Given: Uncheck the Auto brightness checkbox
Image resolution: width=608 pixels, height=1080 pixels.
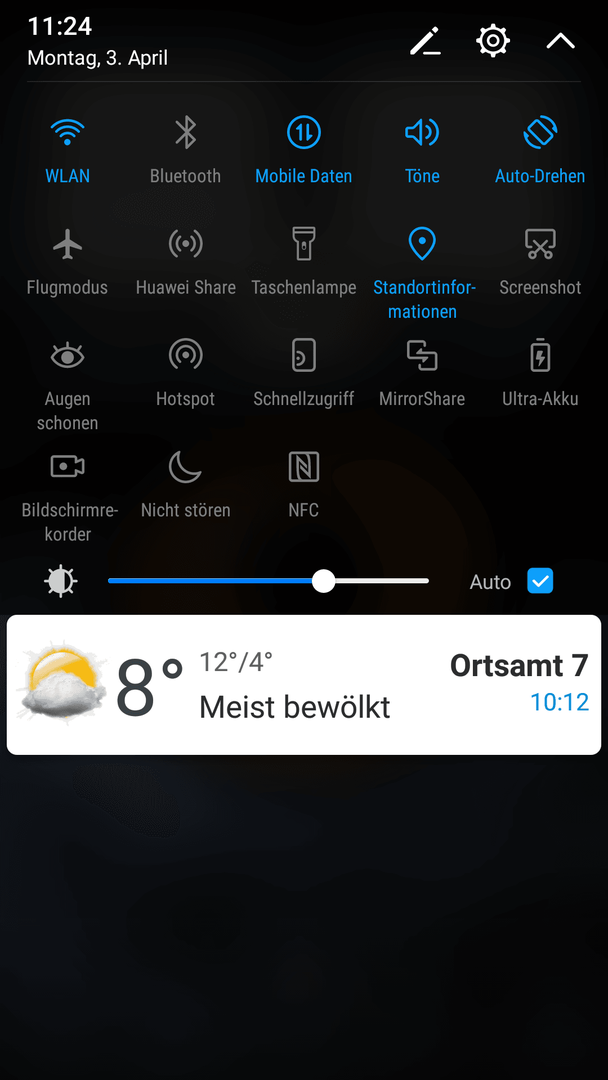Looking at the screenshot, I should (x=540, y=581).
